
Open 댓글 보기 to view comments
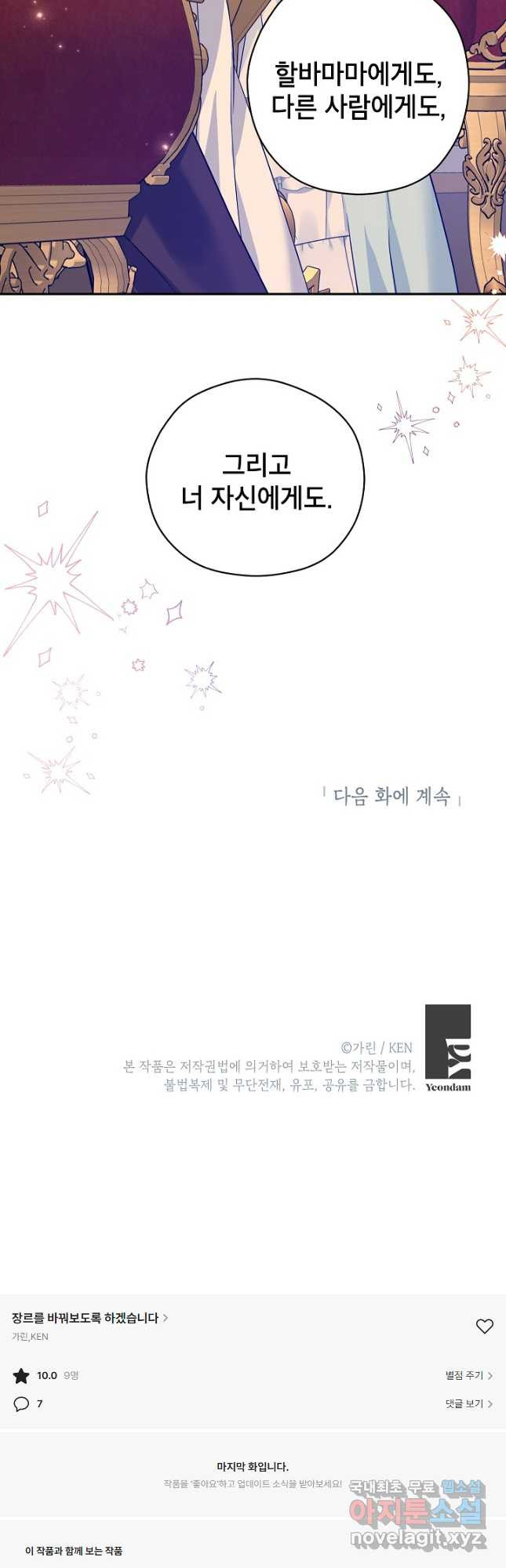(x=468, y=1403)
